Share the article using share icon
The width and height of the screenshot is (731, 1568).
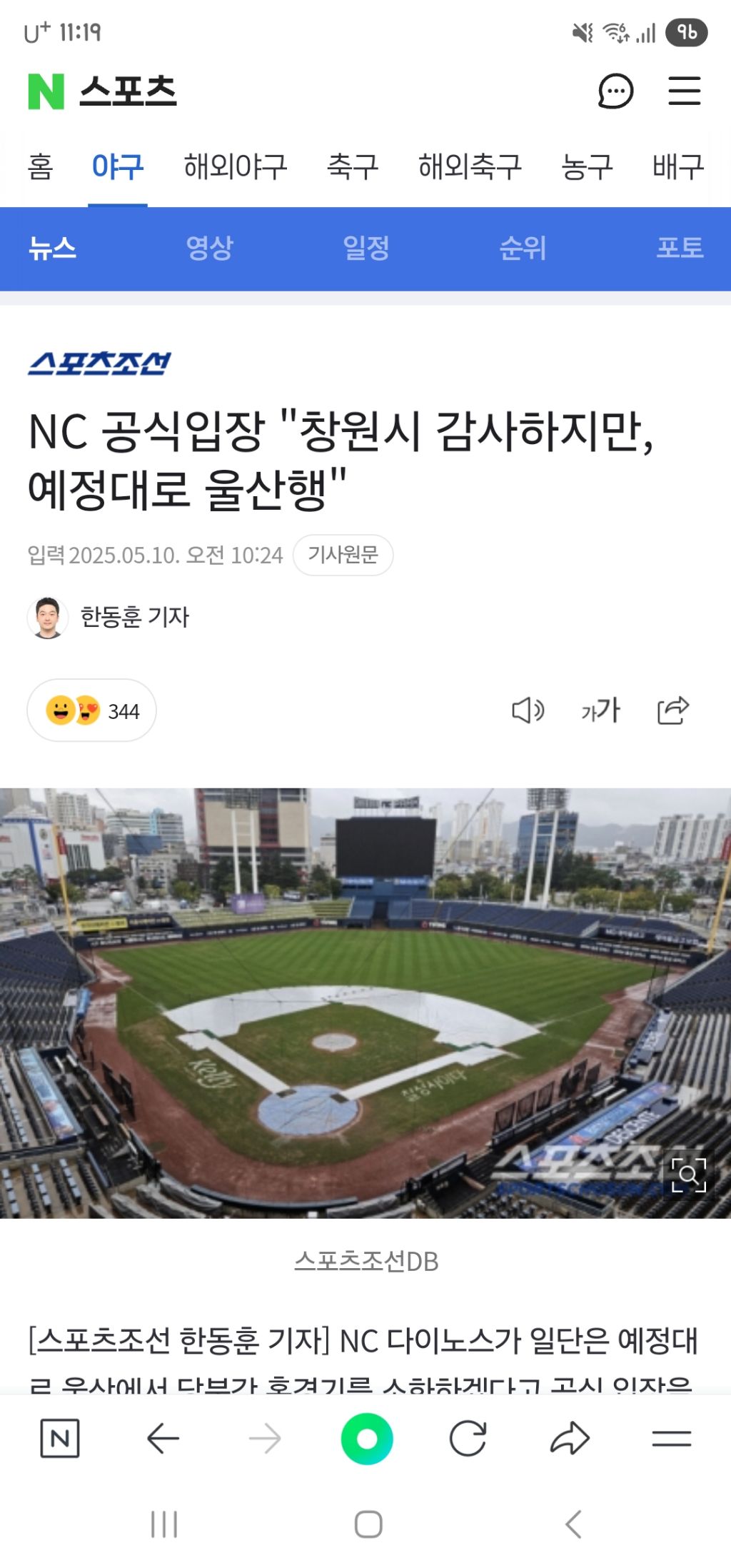pyautogui.click(x=674, y=710)
